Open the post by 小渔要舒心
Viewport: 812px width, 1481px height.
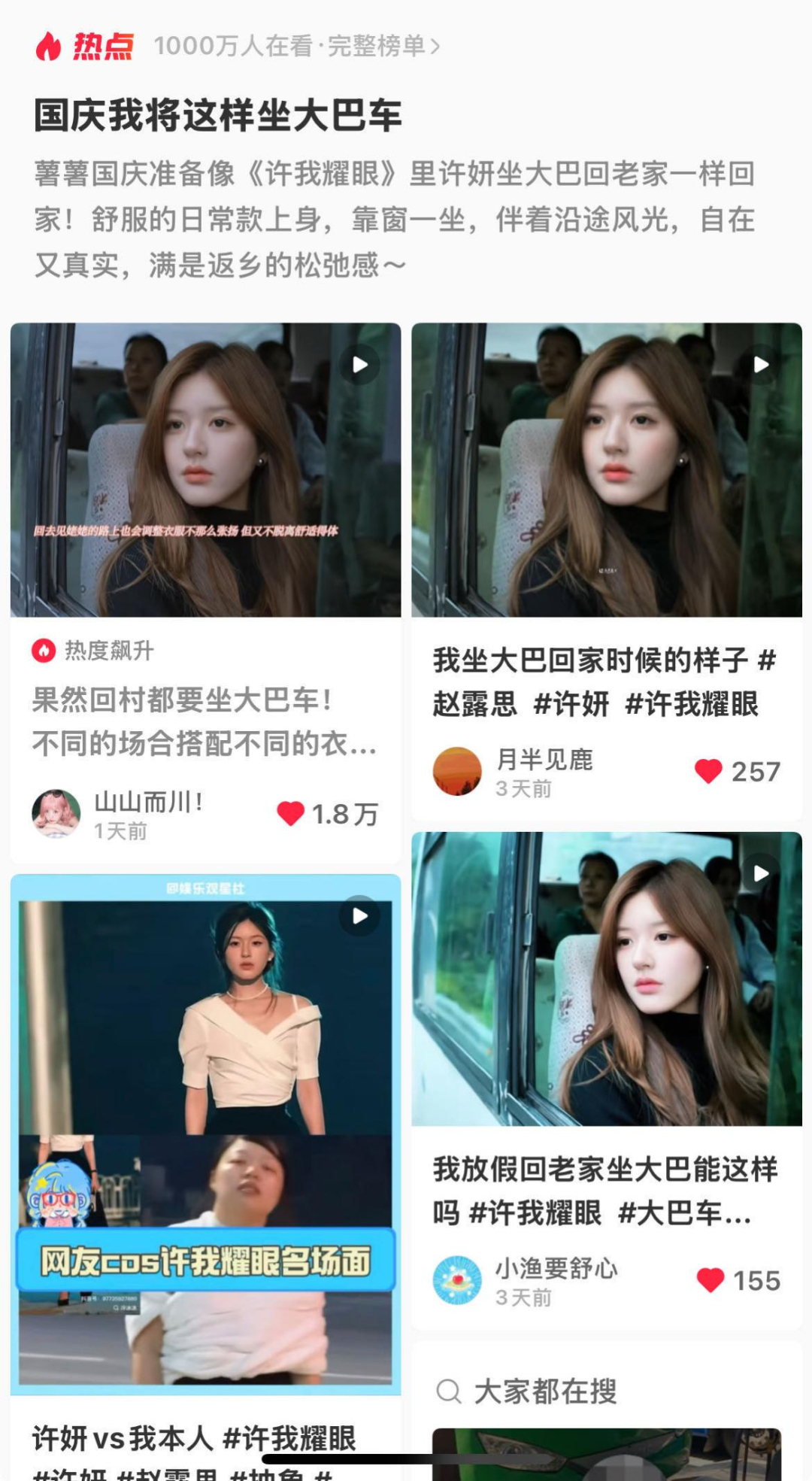point(606,978)
